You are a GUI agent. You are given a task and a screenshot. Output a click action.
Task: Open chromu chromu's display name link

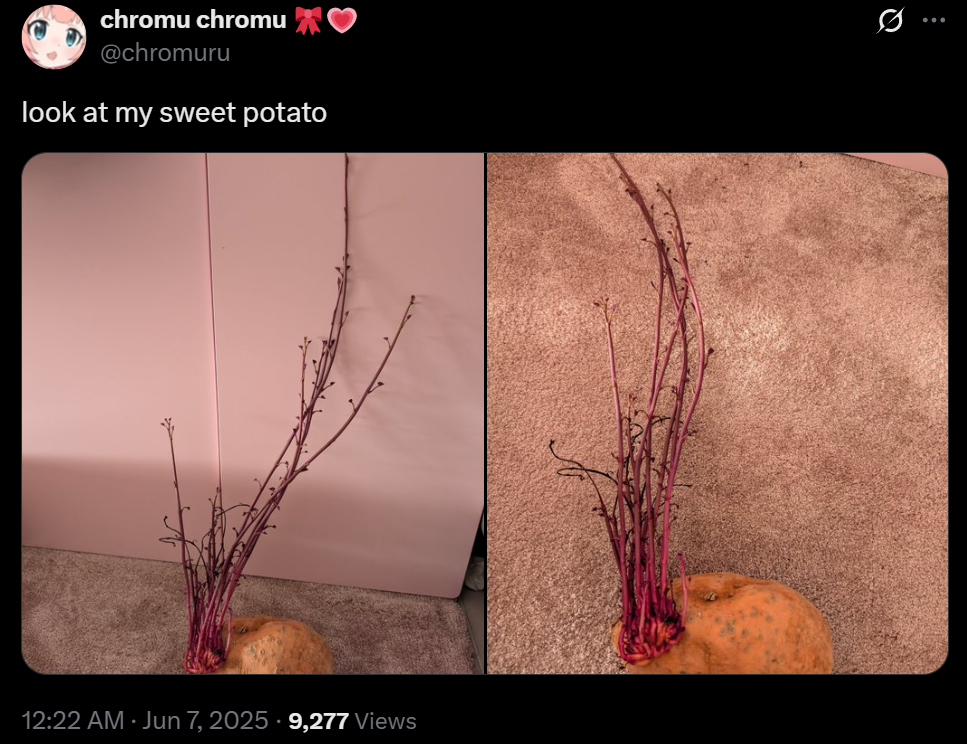(x=193, y=19)
